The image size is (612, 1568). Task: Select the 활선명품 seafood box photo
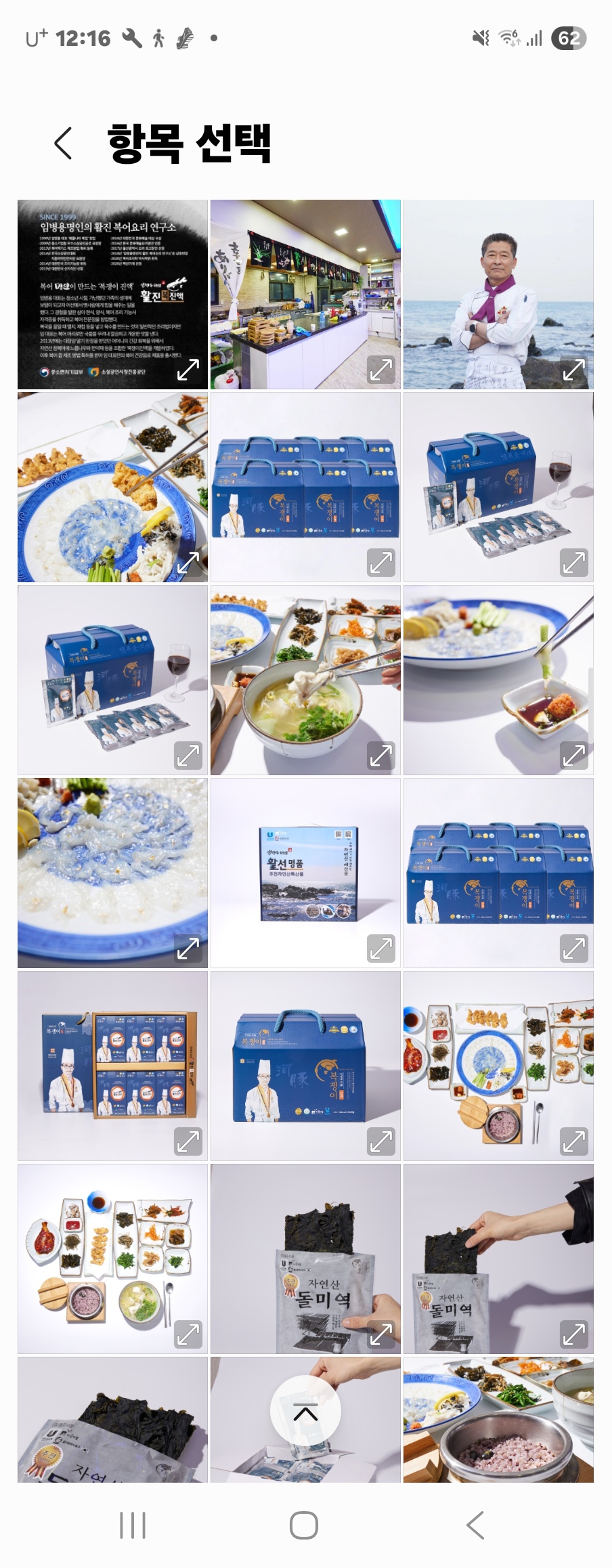click(305, 873)
